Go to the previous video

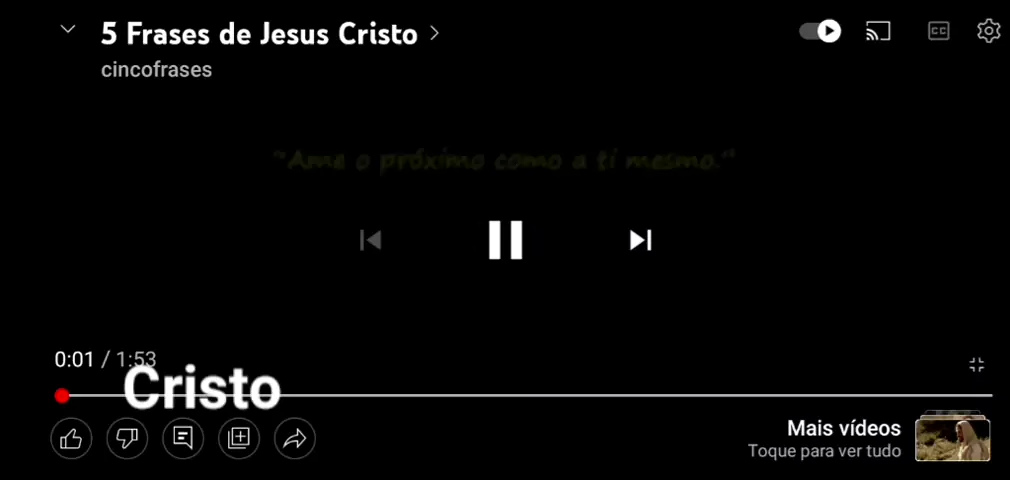[x=371, y=240]
